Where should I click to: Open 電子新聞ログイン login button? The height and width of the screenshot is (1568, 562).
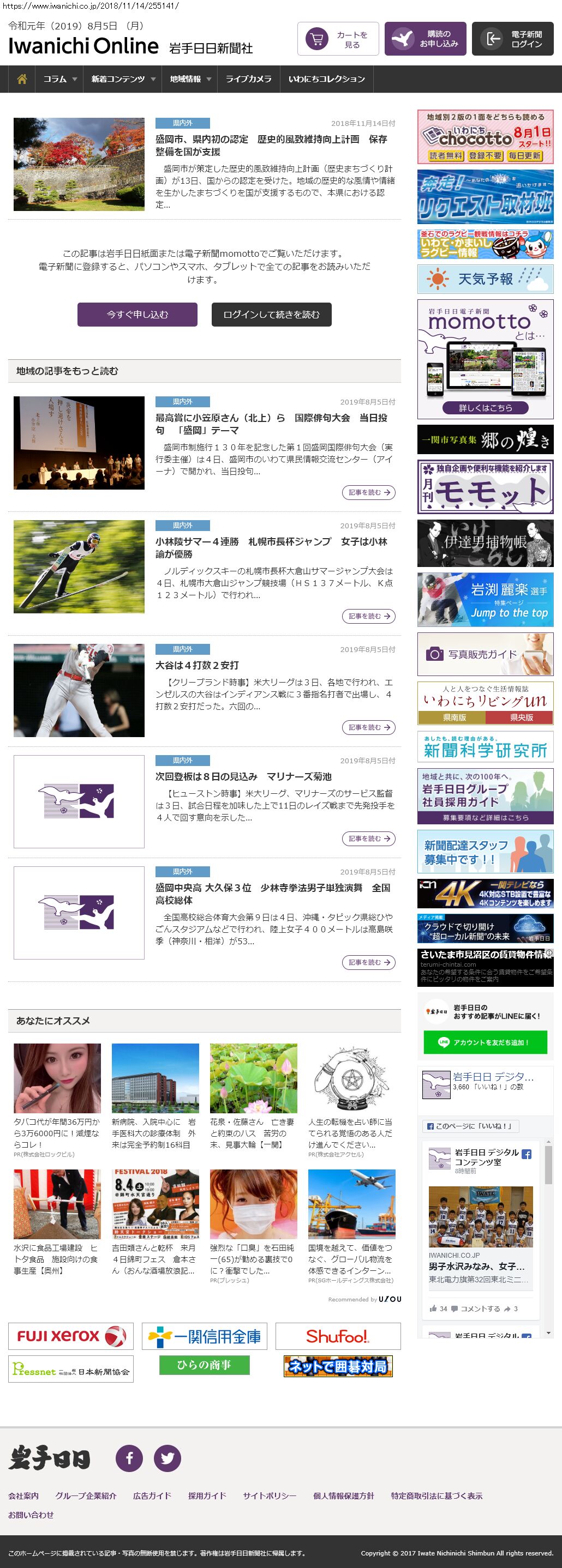coord(512,39)
